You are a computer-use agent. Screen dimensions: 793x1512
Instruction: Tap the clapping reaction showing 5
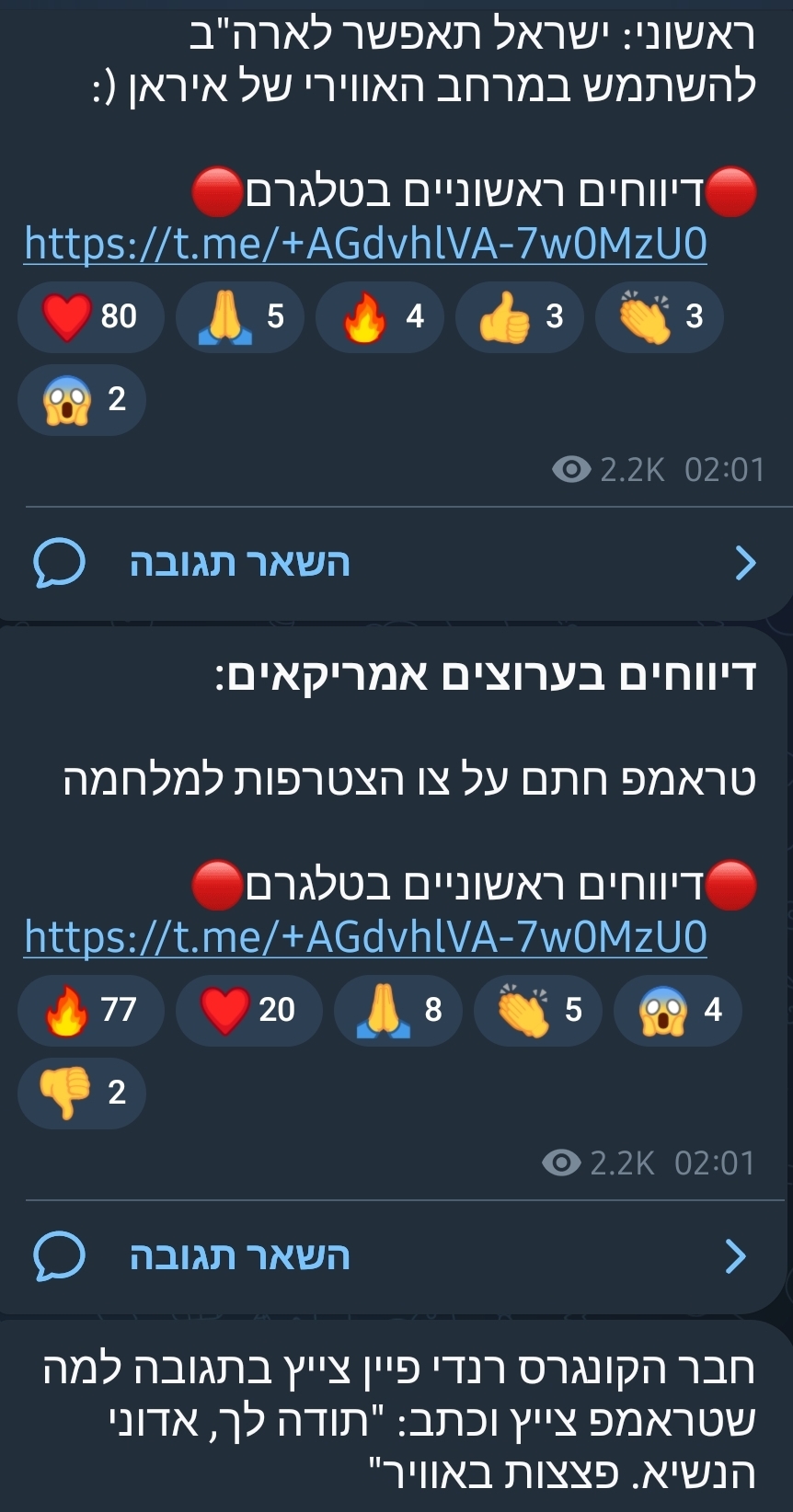[x=538, y=1010]
